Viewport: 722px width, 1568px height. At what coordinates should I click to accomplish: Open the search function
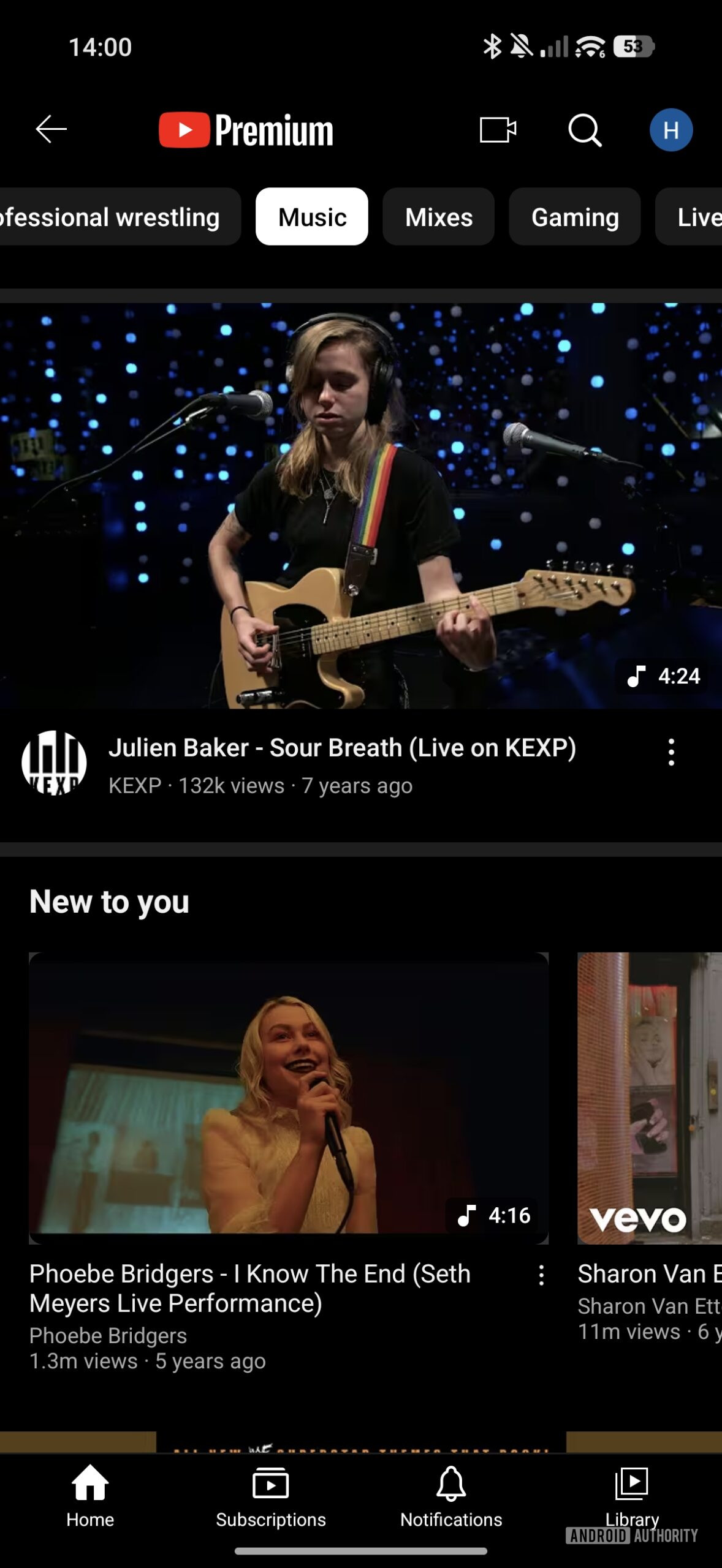(x=585, y=129)
